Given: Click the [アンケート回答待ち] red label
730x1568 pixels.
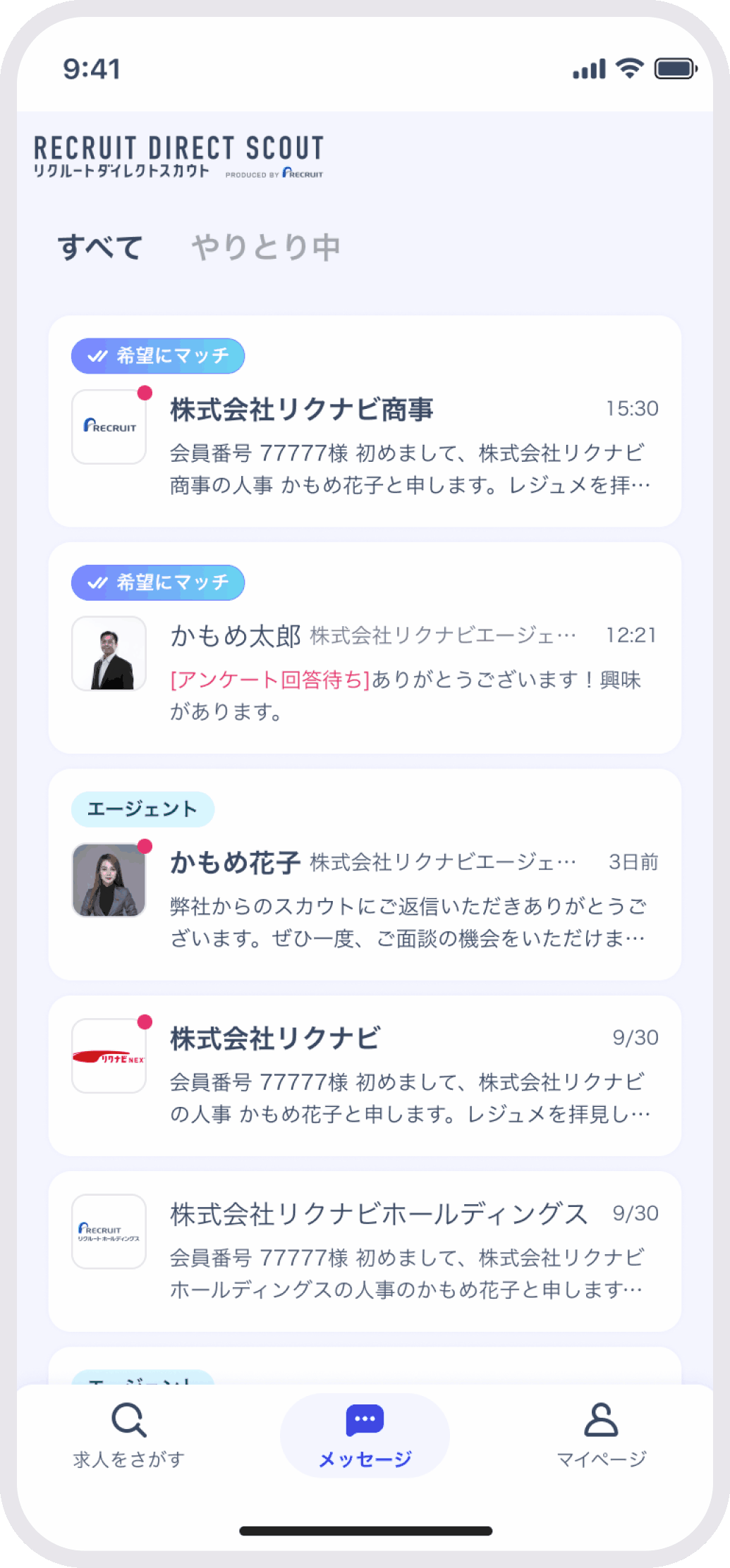Looking at the screenshot, I should point(266,680).
